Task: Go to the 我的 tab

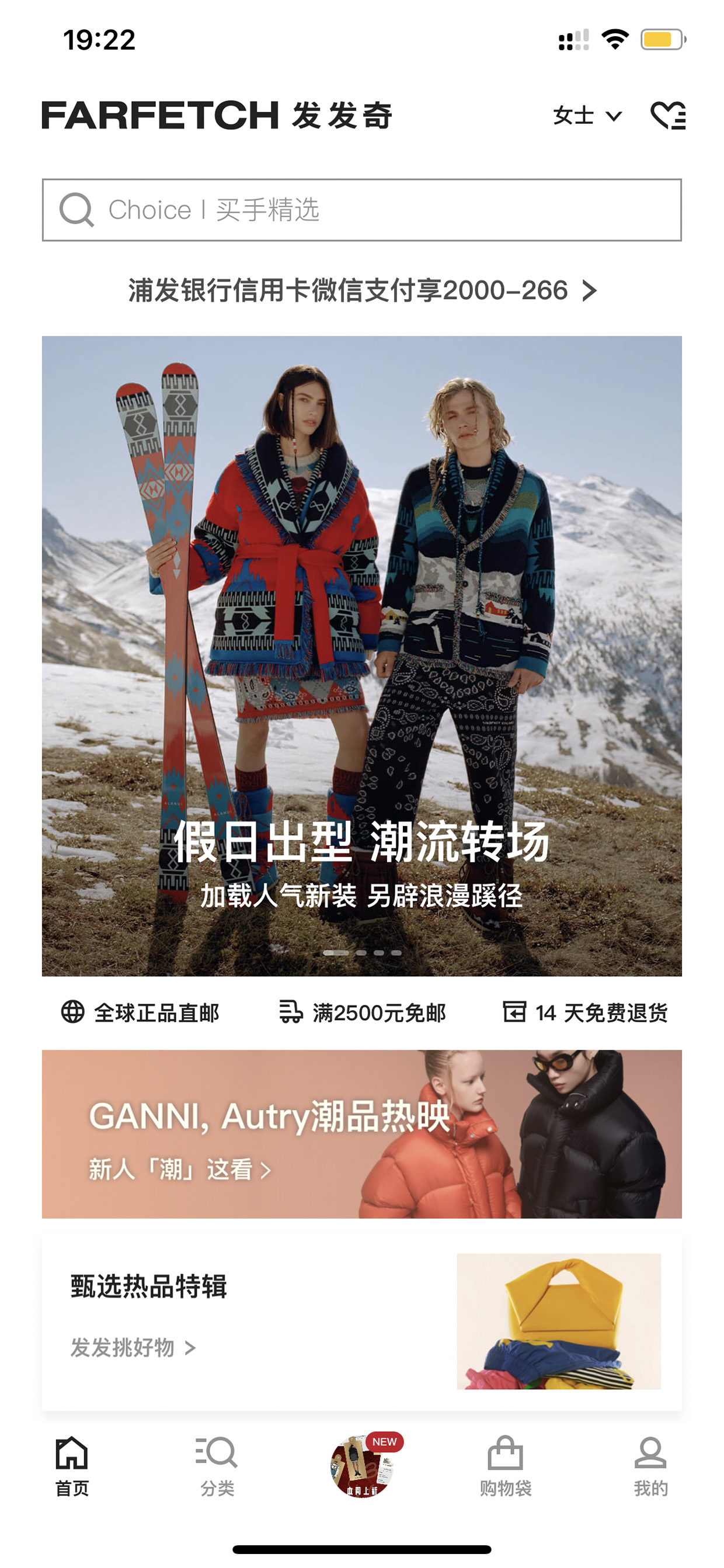Action: click(650, 1467)
